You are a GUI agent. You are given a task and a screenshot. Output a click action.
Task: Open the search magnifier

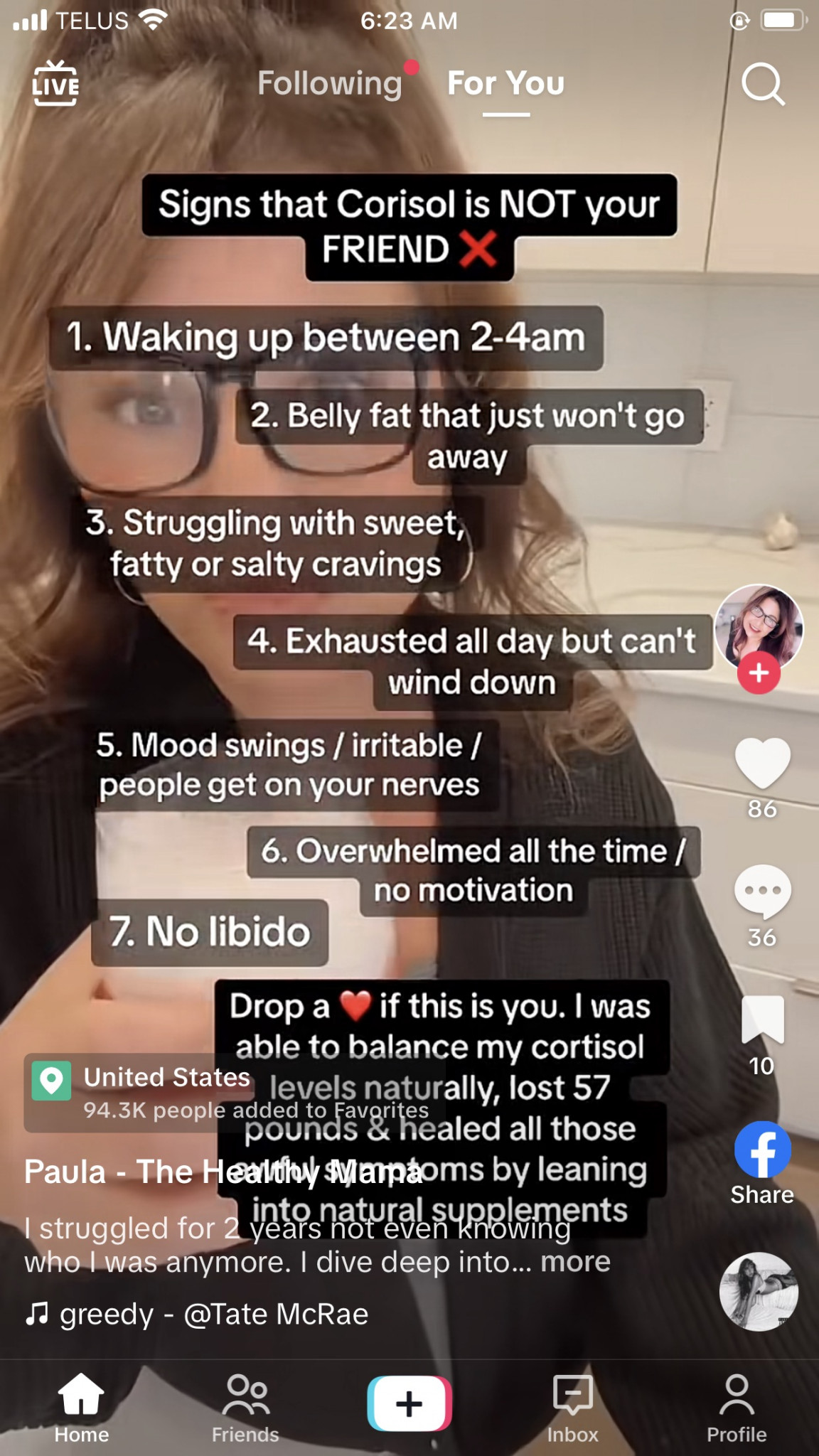[x=762, y=84]
